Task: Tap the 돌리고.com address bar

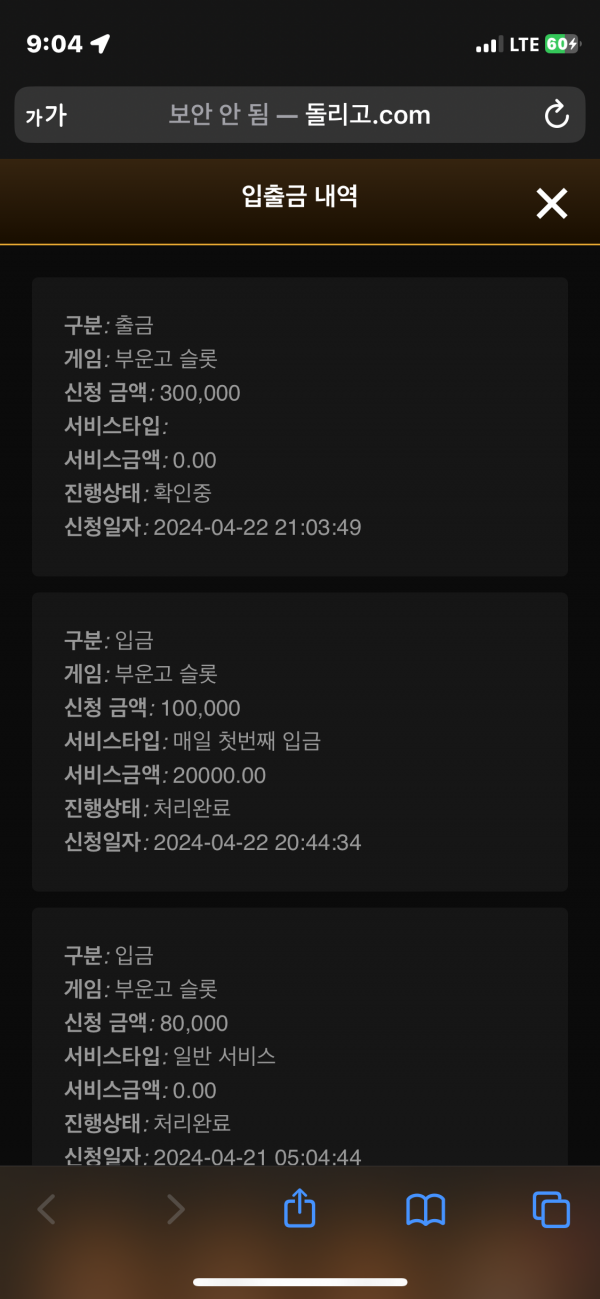Action: pos(300,115)
